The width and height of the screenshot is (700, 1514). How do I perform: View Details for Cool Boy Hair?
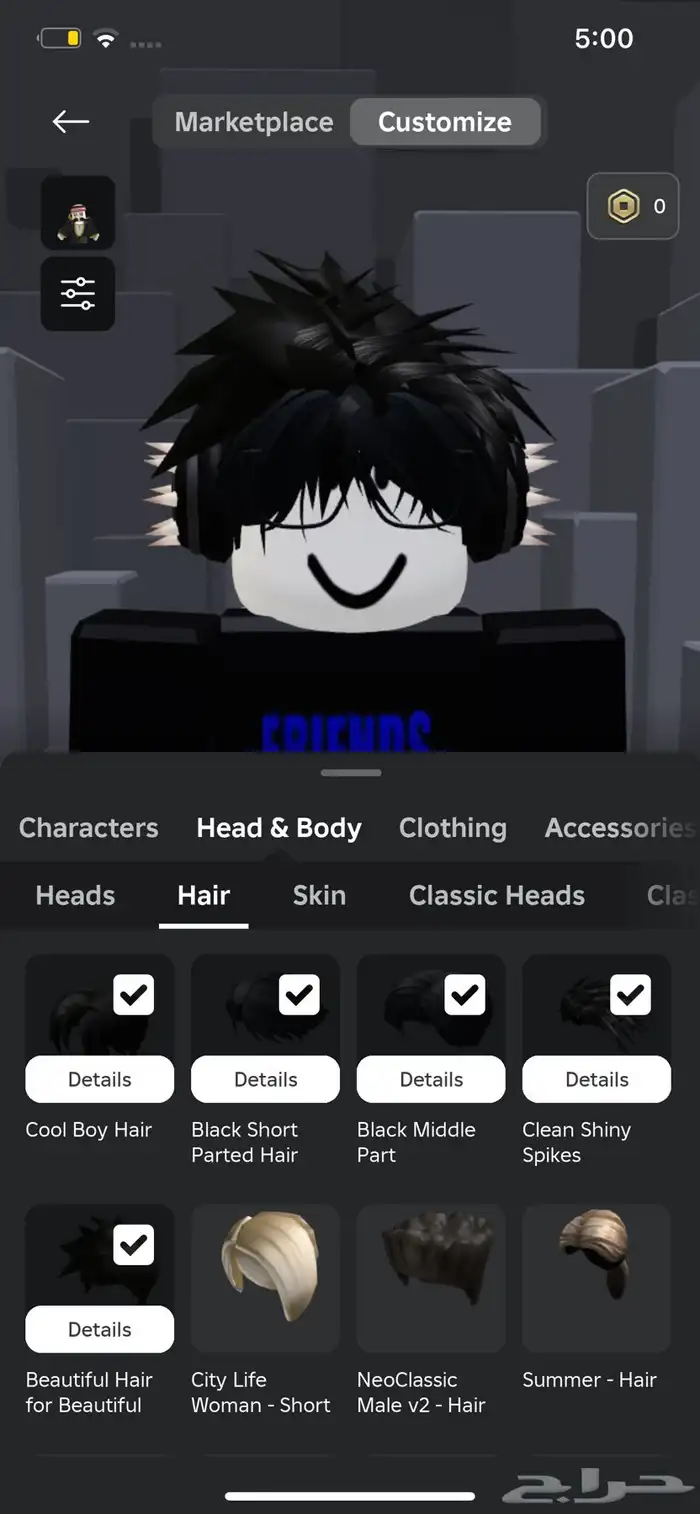tap(100, 1079)
